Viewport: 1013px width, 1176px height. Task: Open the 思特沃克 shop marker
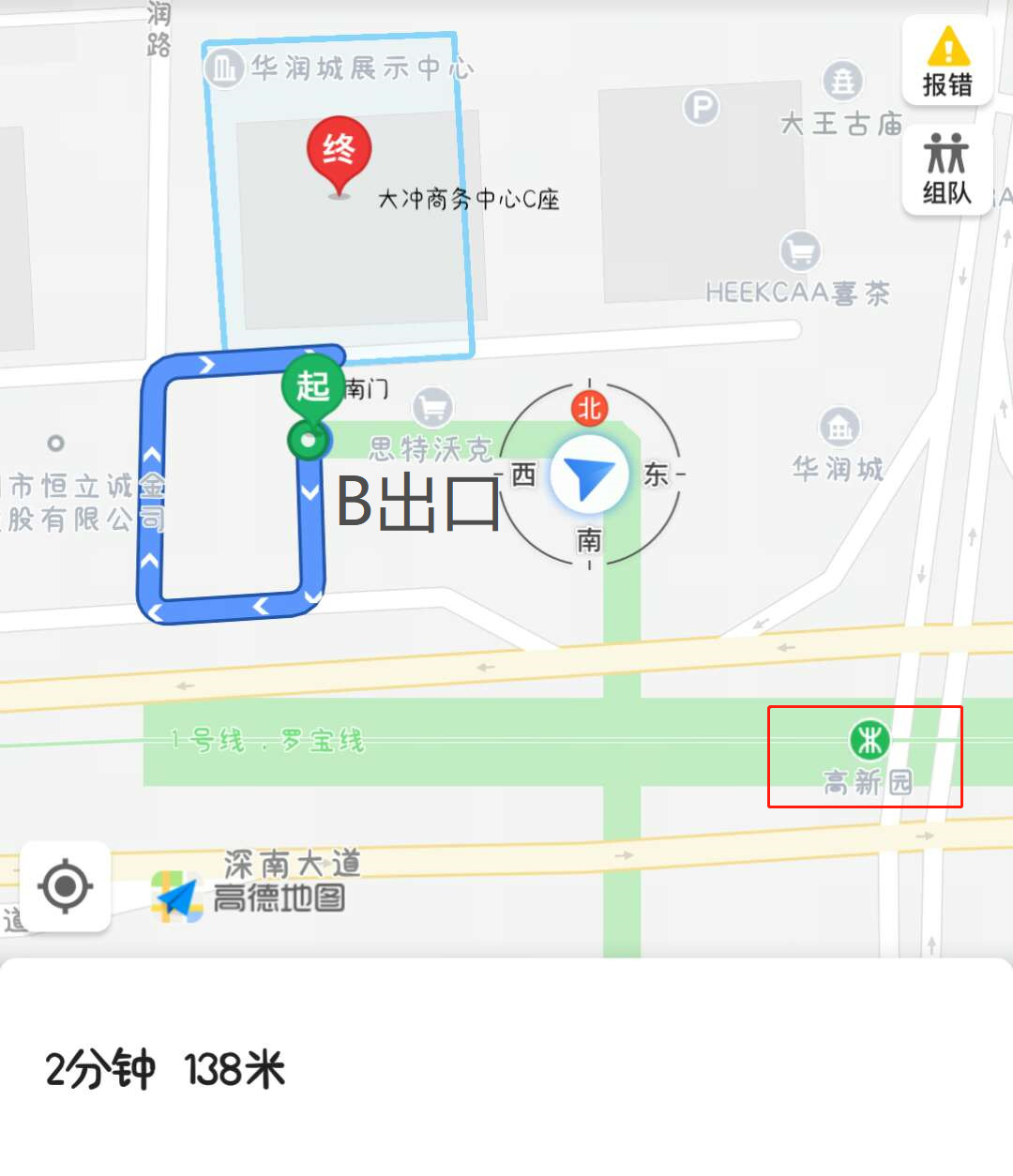tap(432, 408)
